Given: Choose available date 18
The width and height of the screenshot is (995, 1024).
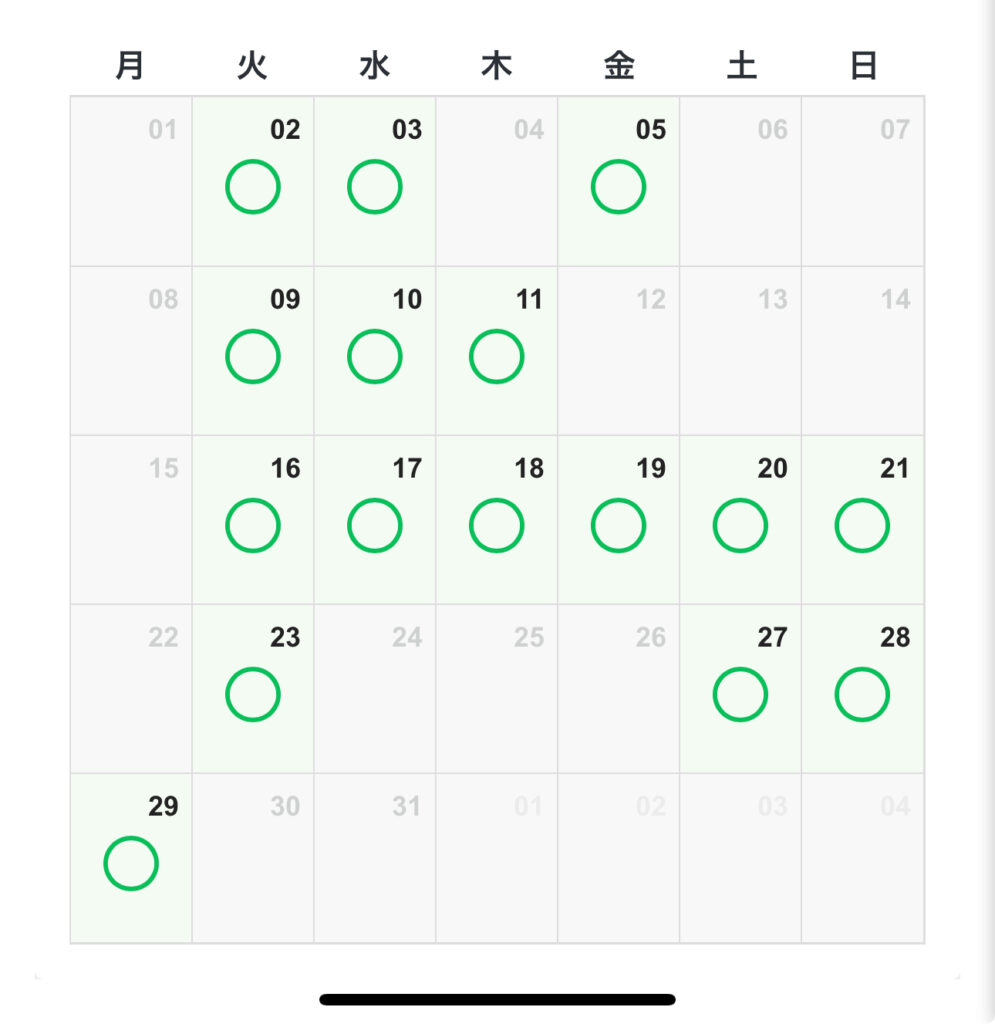Looking at the screenshot, I should [496, 525].
